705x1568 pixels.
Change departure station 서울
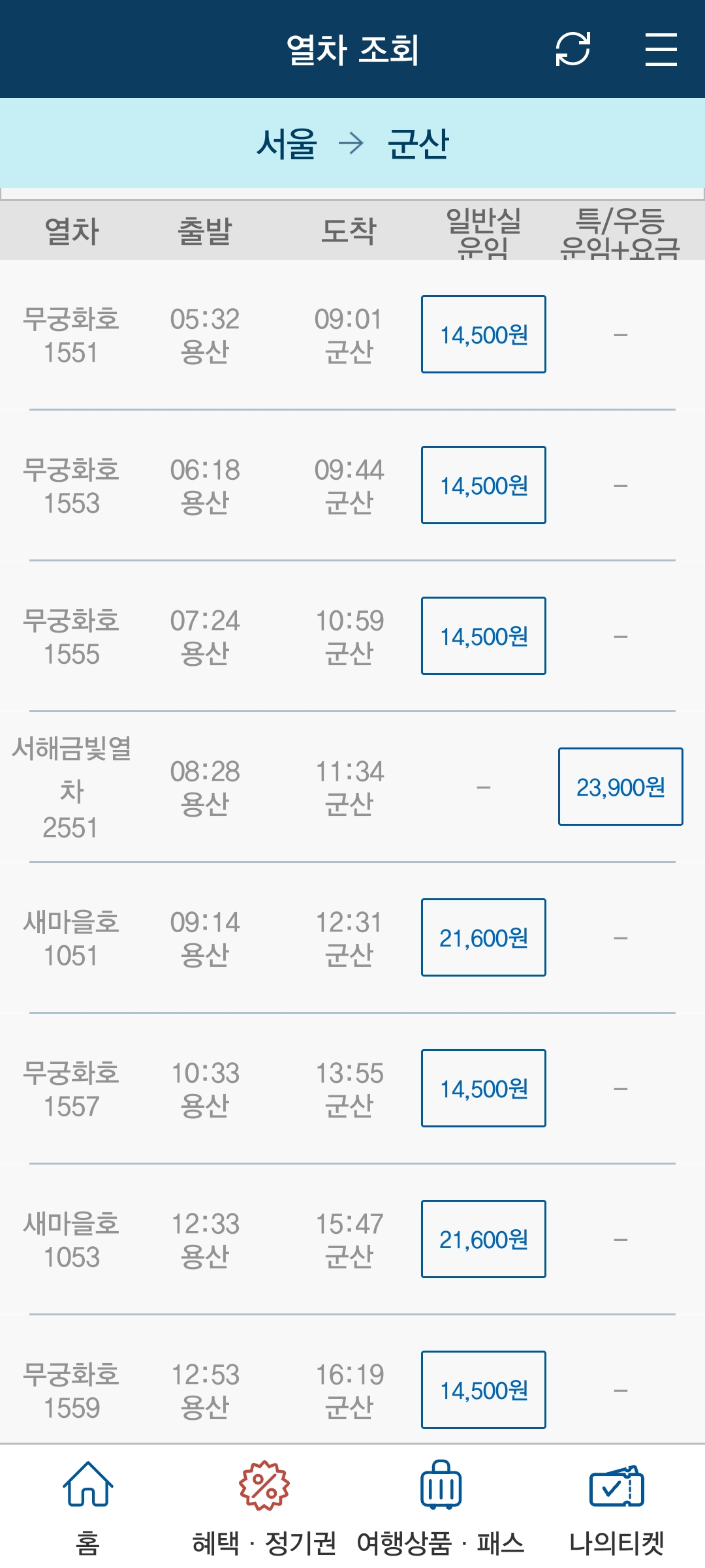pos(285,145)
